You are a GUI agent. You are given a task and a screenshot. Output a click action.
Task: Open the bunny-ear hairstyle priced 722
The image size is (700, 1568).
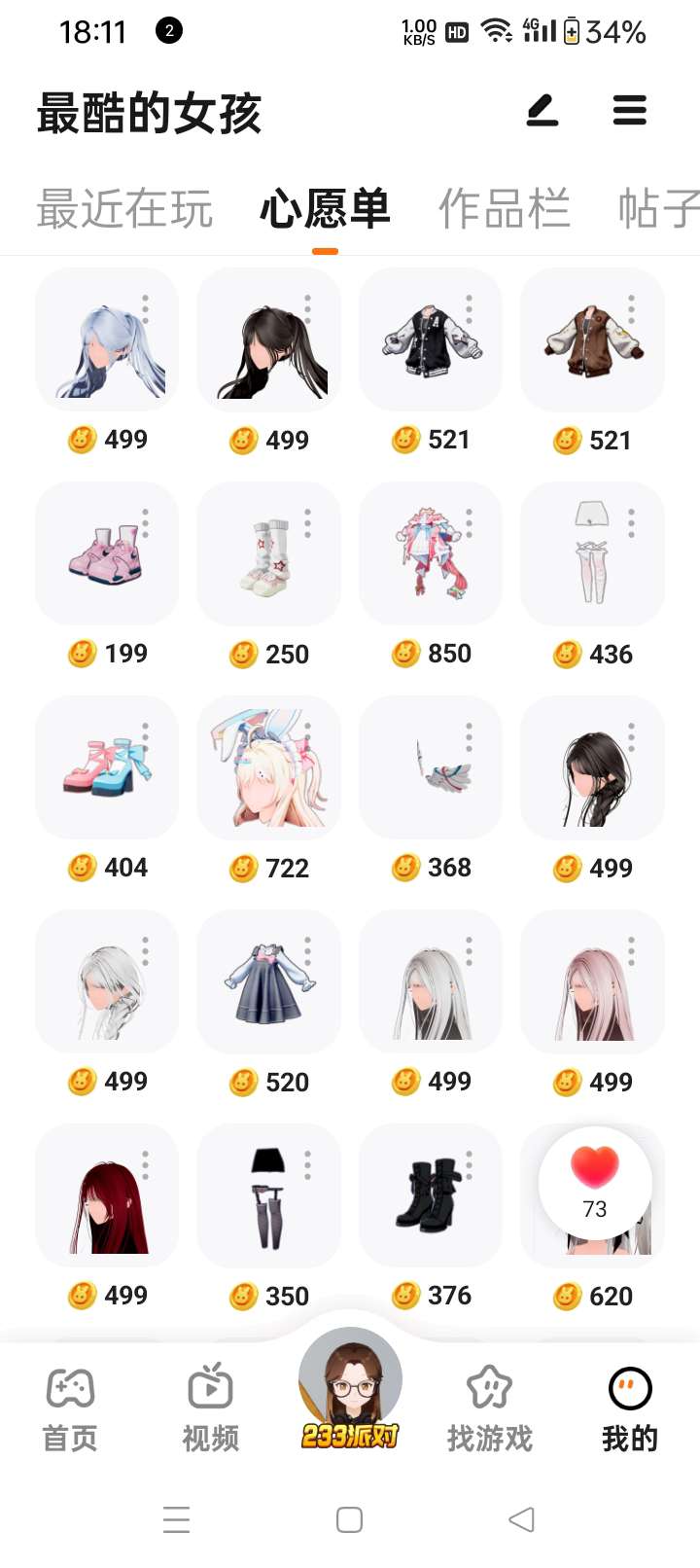[x=268, y=767]
